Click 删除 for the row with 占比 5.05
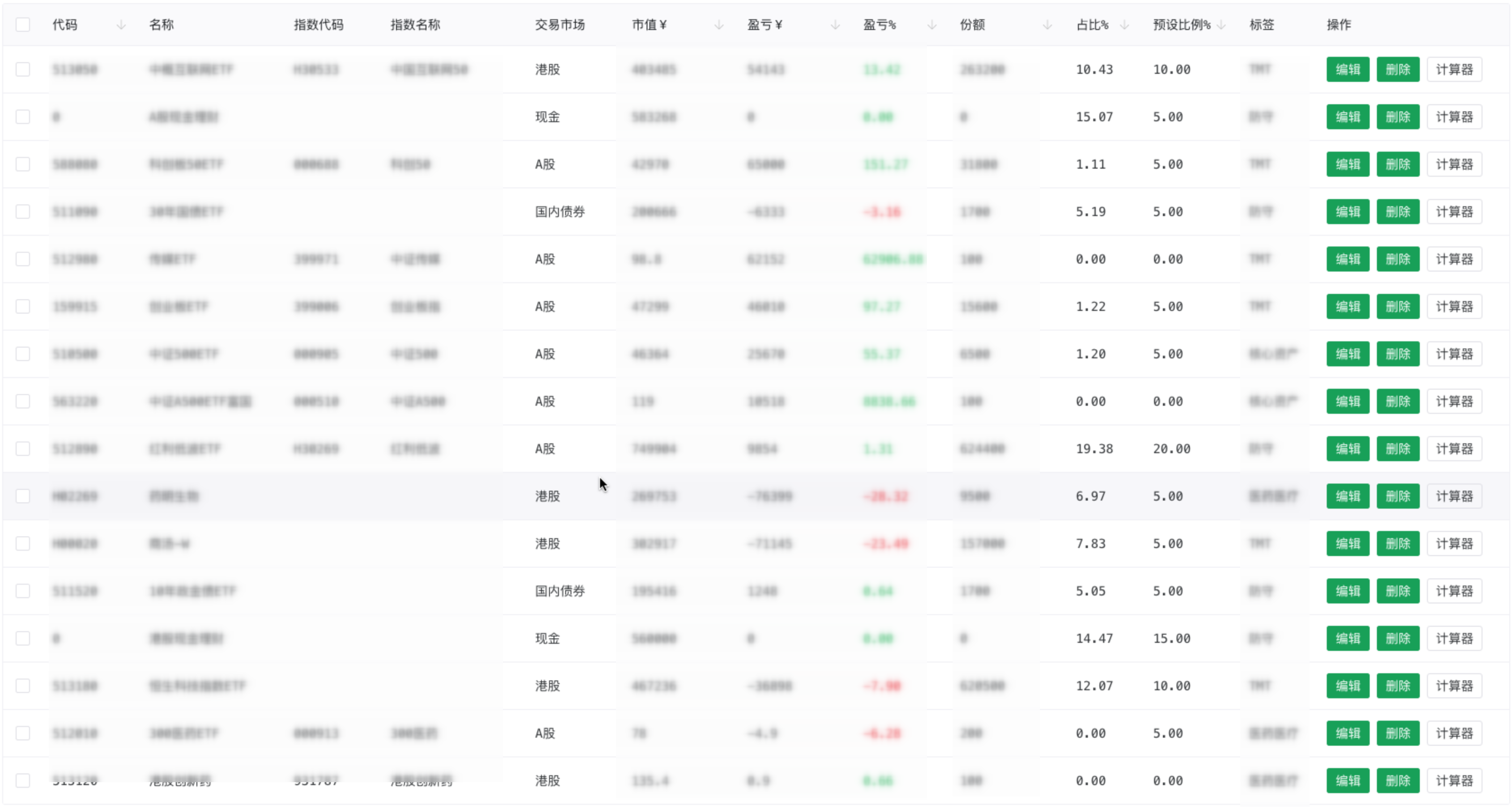The height and width of the screenshot is (807, 1512). tap(1397, 591)
